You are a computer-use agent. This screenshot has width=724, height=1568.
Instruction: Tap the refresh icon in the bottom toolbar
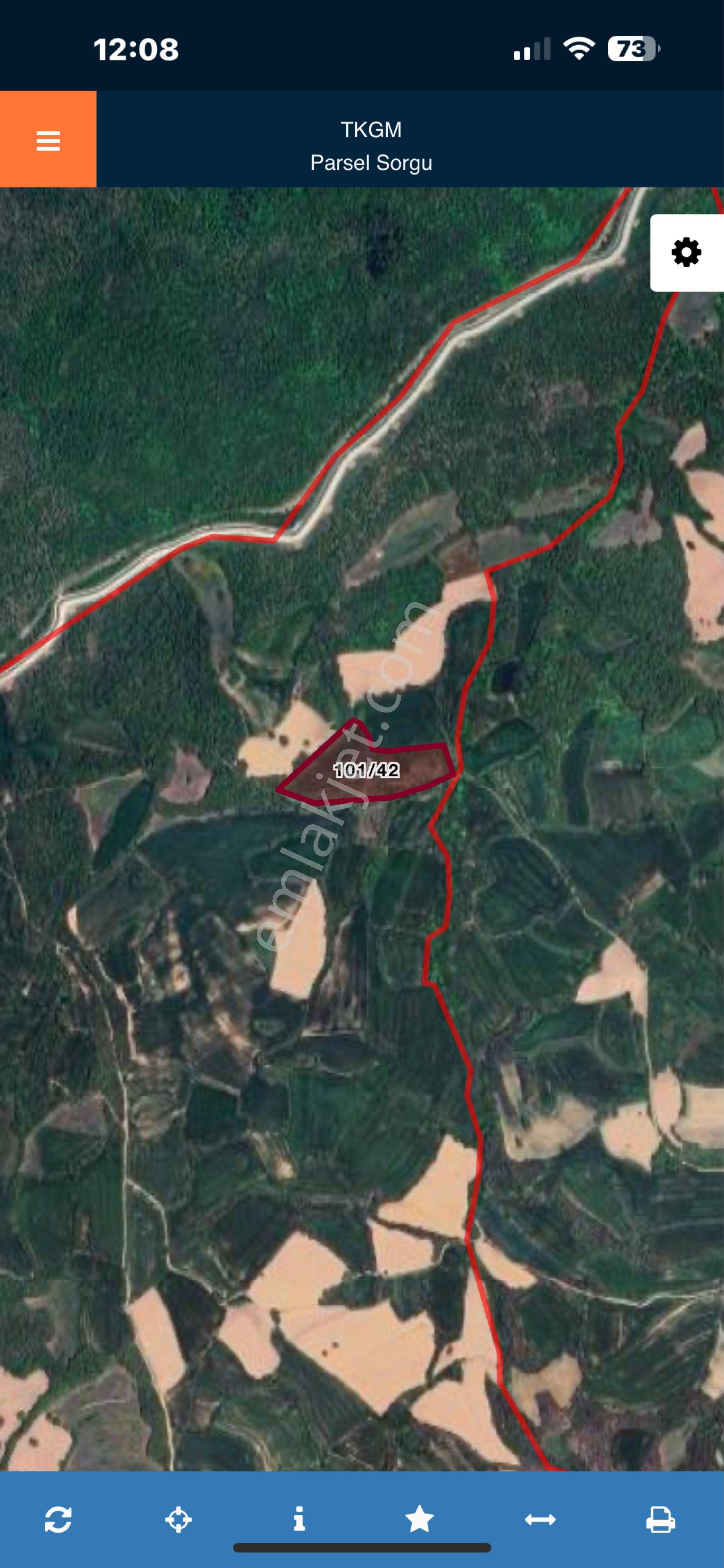[x=58, y=1519]
